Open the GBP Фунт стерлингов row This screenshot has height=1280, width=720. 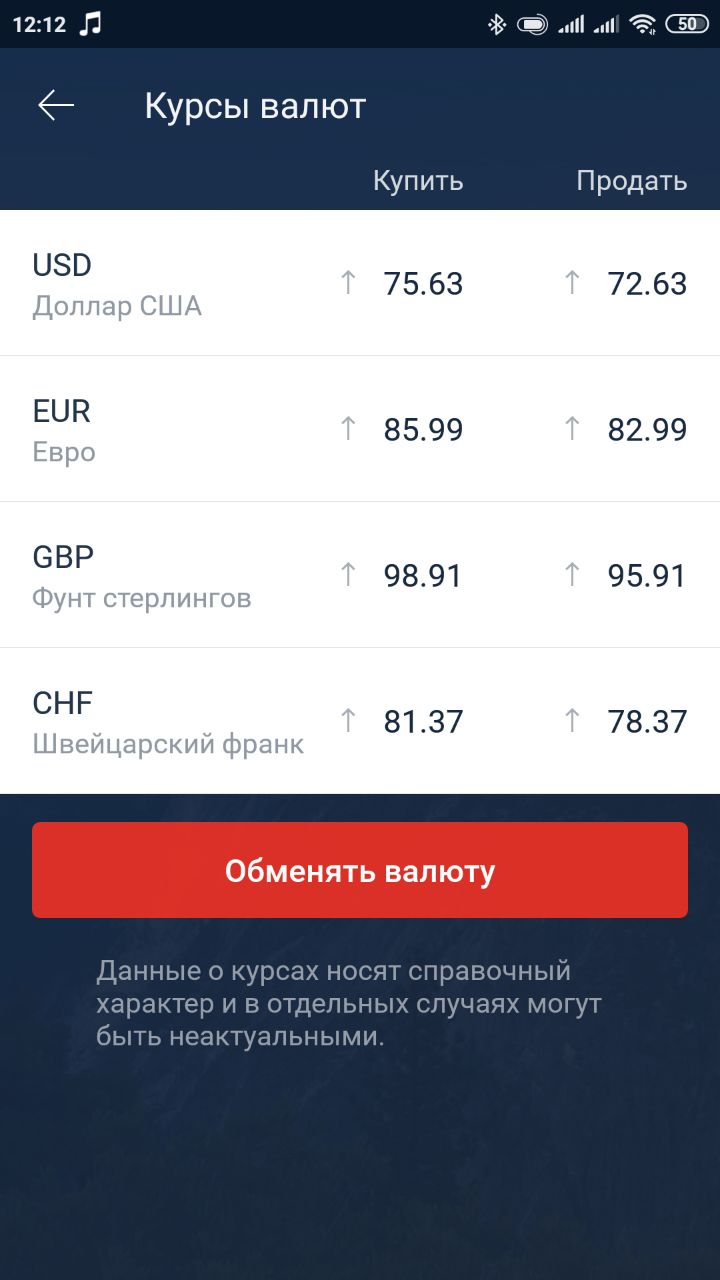(x=360, y=575)
